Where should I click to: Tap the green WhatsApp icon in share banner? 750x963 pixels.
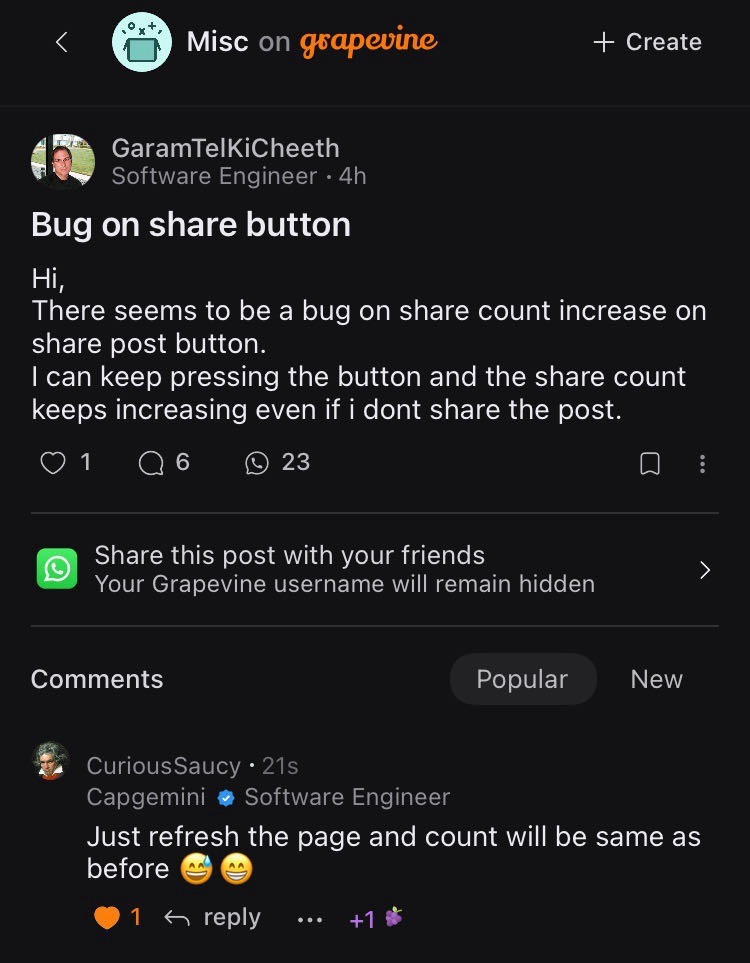[57, 569]
